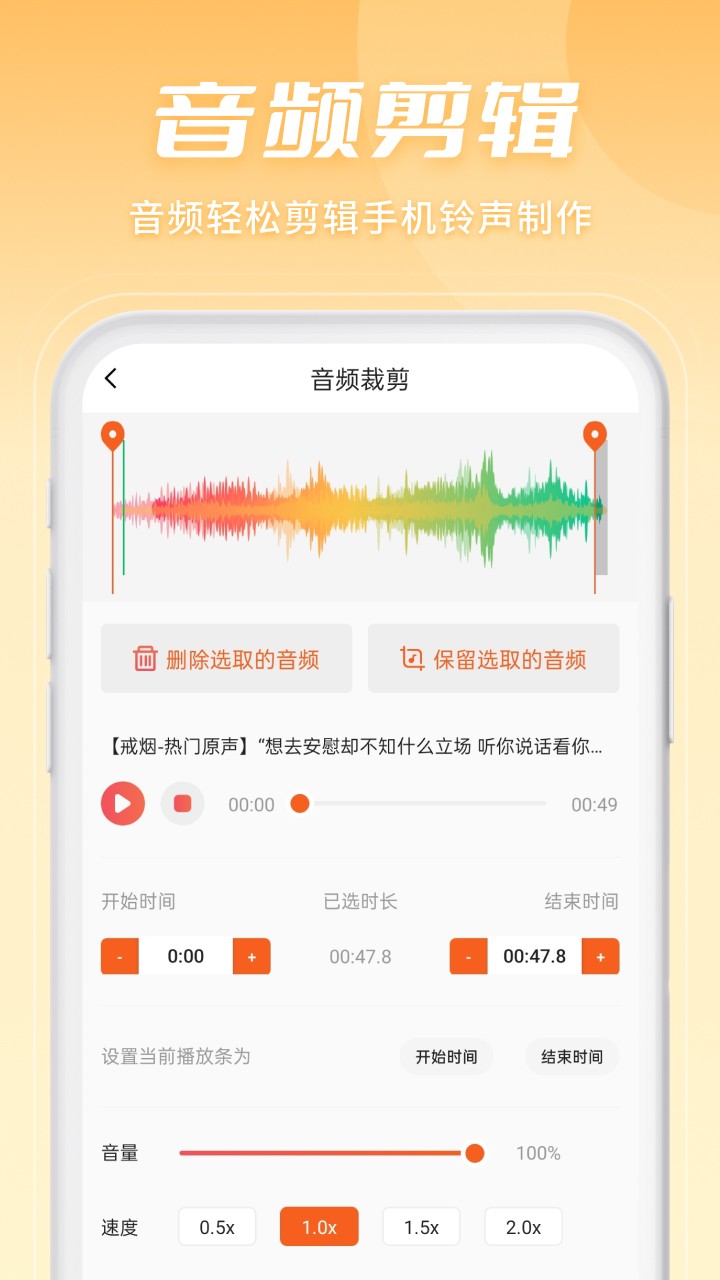Select the 2.0x playback speed
The height and width of the screenshot is (1280, 720).
522,1226
